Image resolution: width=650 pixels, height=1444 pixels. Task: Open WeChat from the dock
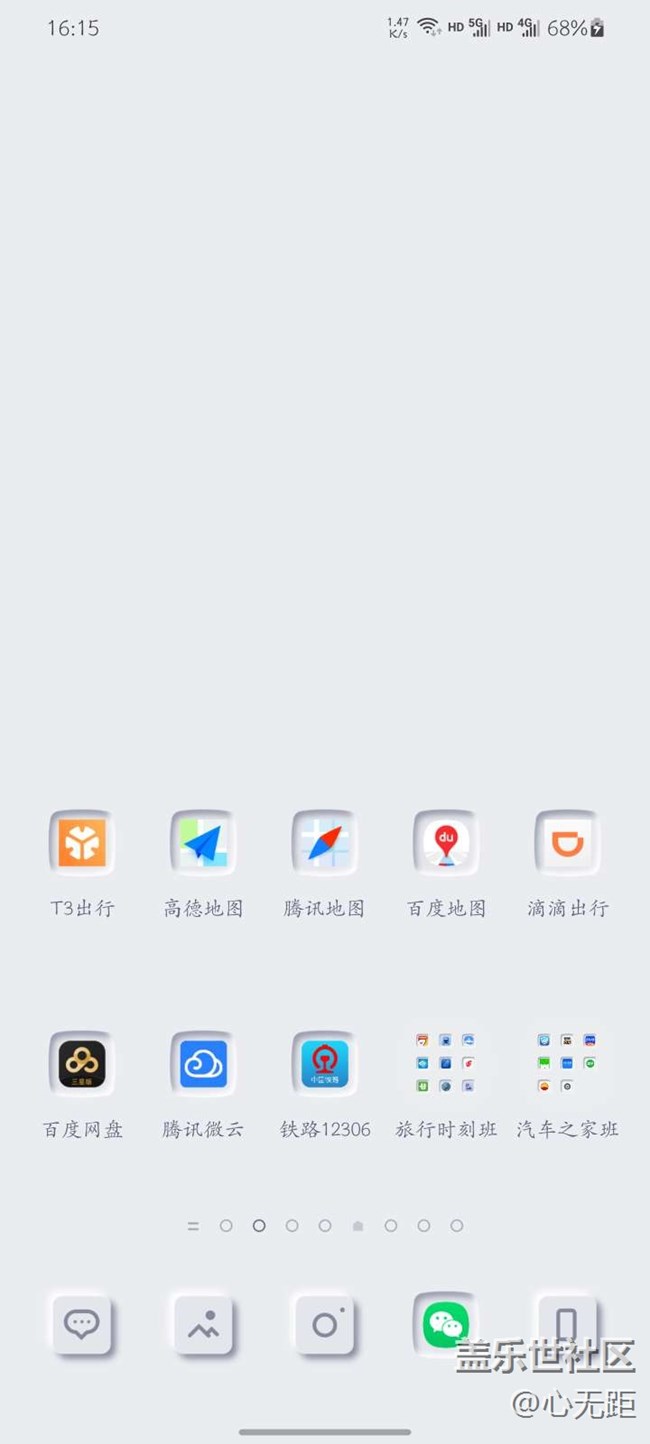click(446, 1325)
